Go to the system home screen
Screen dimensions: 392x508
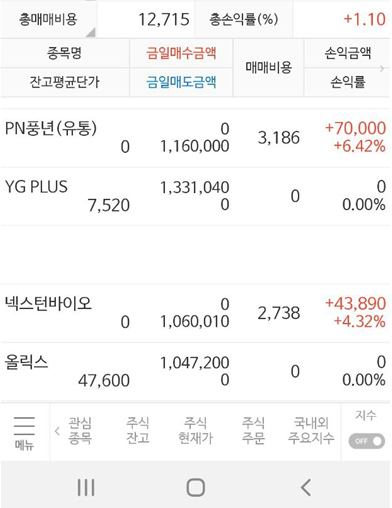pyautogui.click(x=196, y=487)
